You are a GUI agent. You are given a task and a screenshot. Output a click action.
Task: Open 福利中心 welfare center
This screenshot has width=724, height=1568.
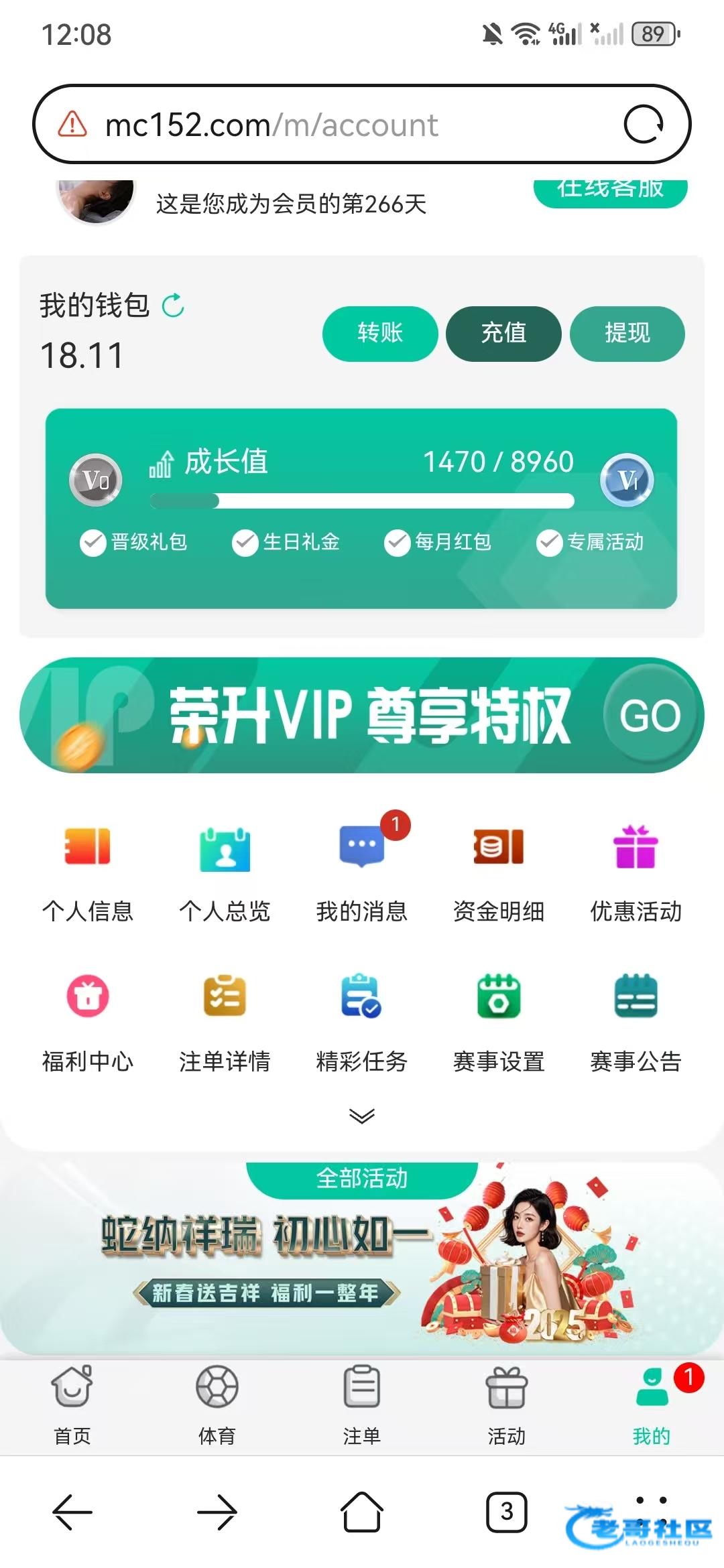pos(87,1021)
